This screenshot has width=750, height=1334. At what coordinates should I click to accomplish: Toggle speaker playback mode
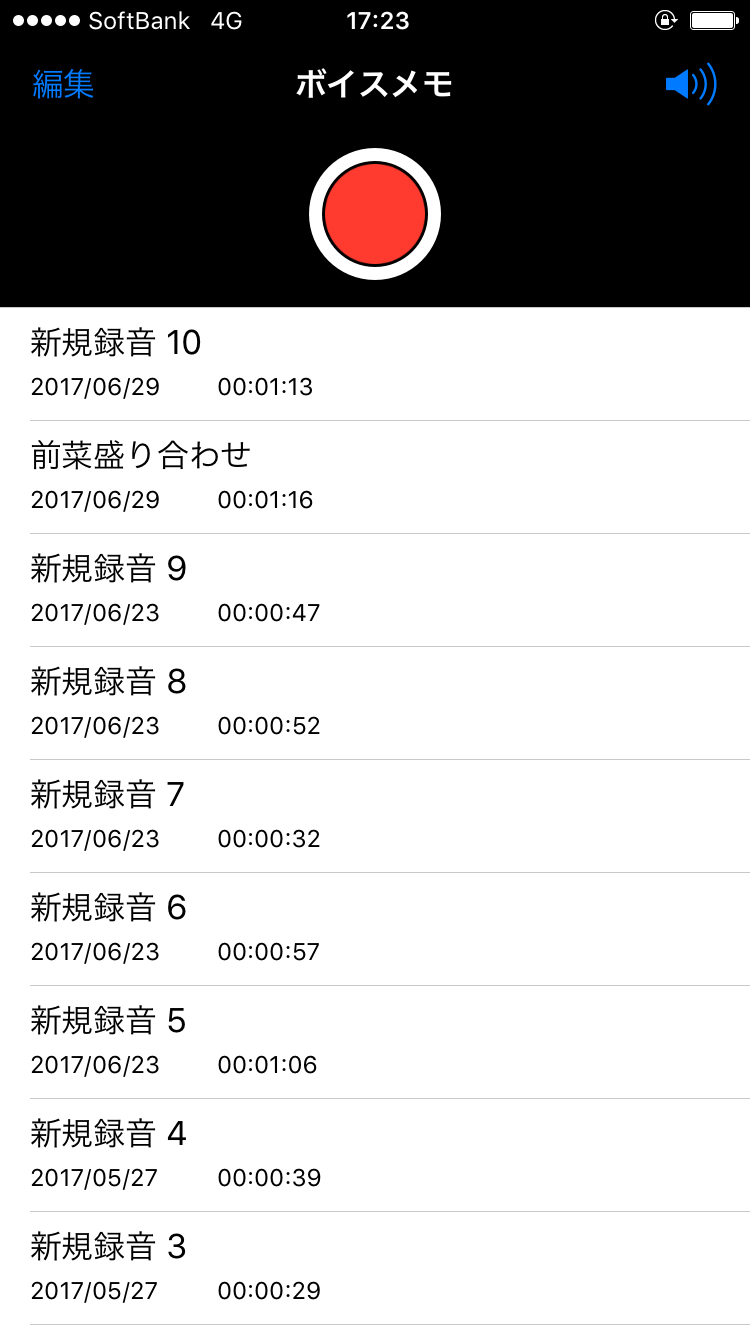pos(691,85)
